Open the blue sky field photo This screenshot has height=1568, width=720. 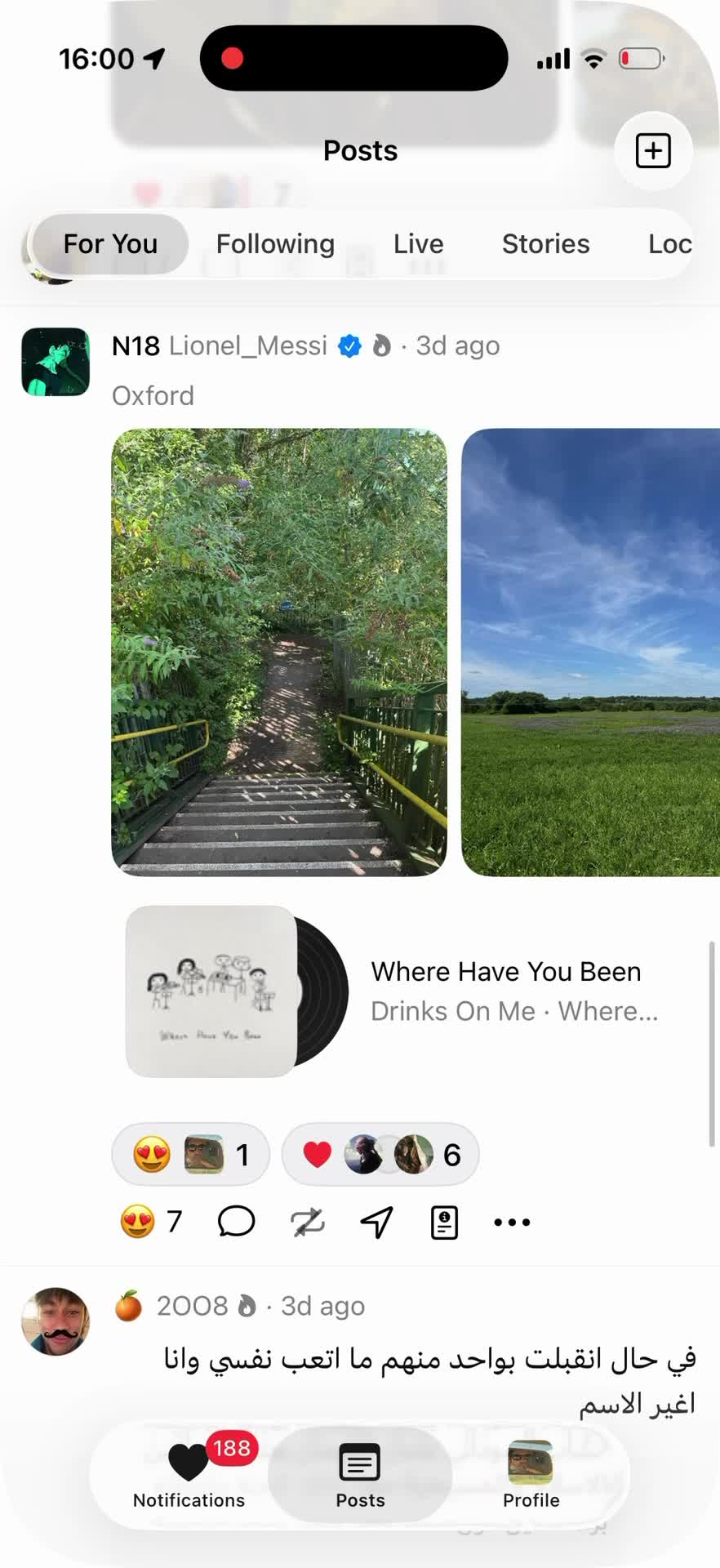(x=590, y=652)
